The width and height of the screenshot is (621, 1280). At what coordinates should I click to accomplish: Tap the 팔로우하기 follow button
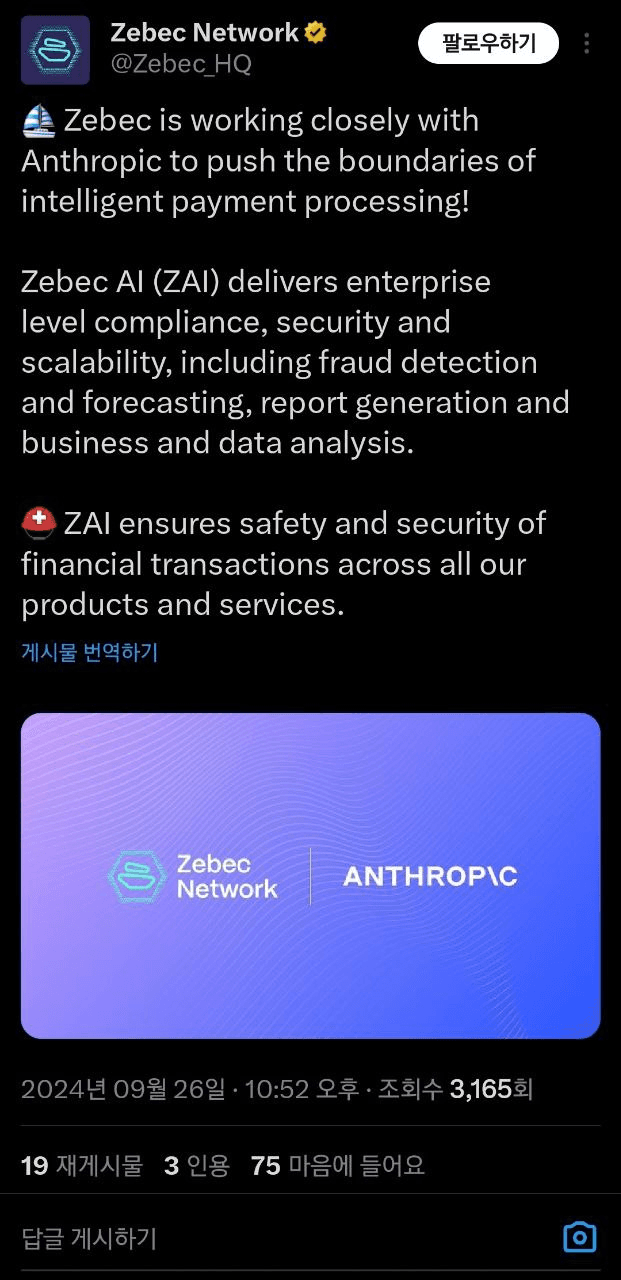(x=488, y=43)
